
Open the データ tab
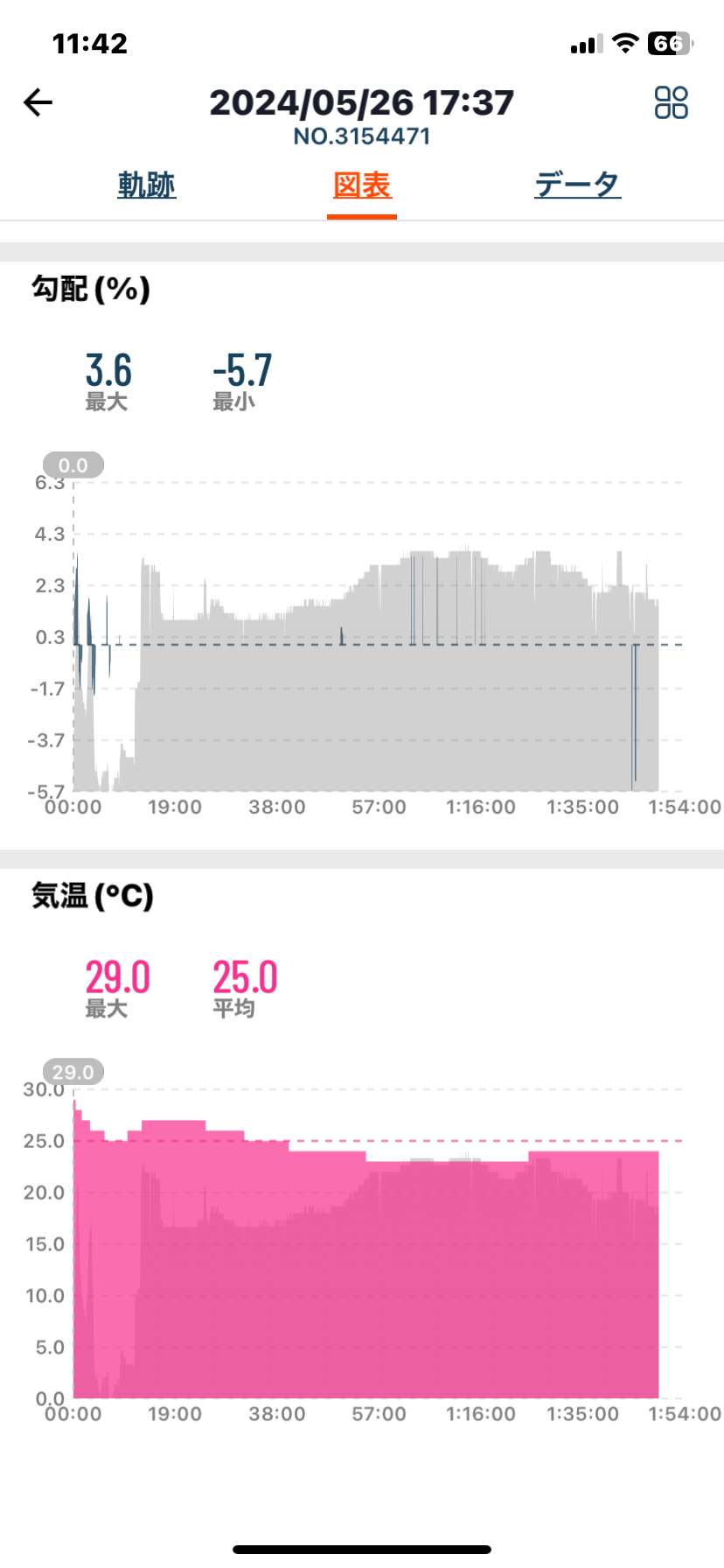coord(578,185)
